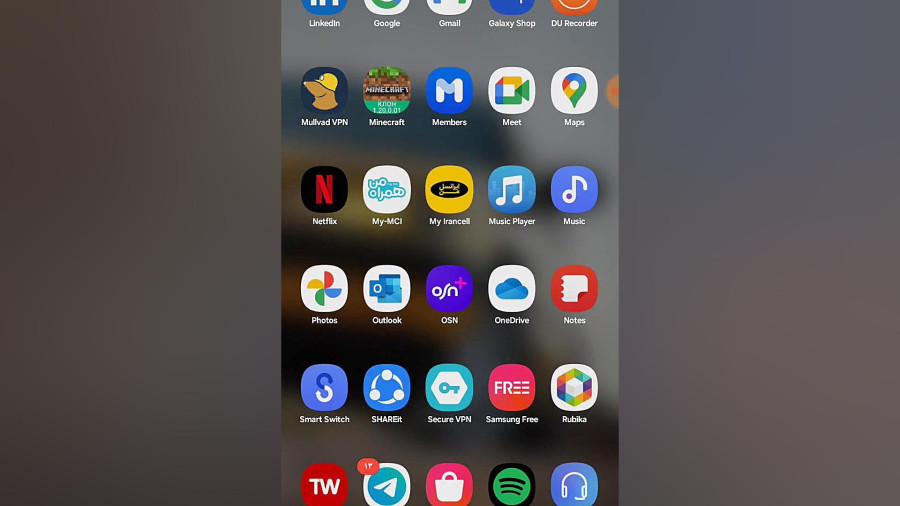Open Google Photos

(324, 288)
